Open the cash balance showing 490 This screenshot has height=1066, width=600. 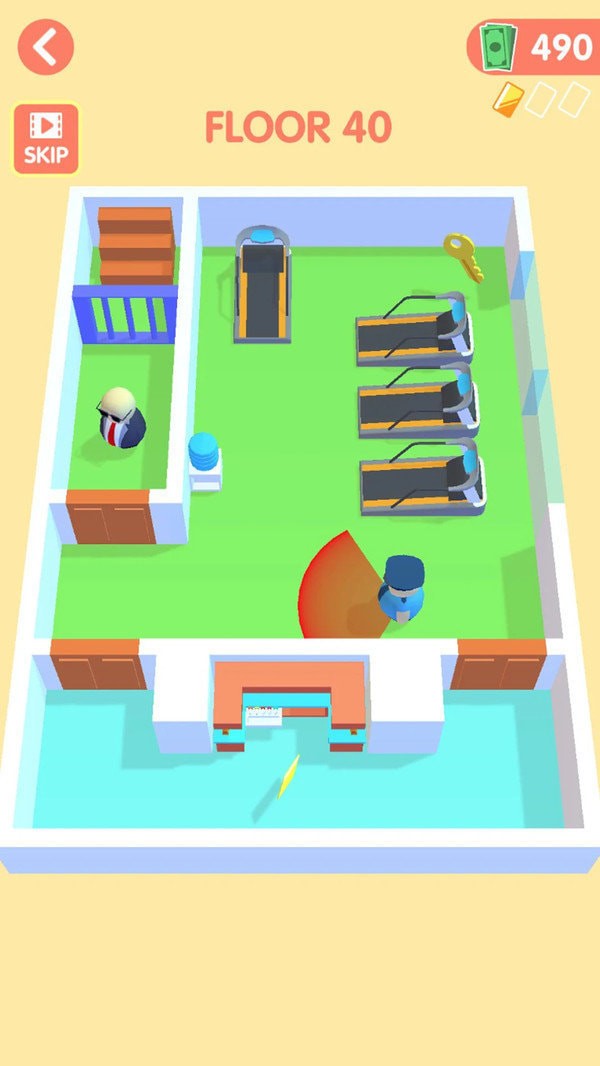coord(535,47)
